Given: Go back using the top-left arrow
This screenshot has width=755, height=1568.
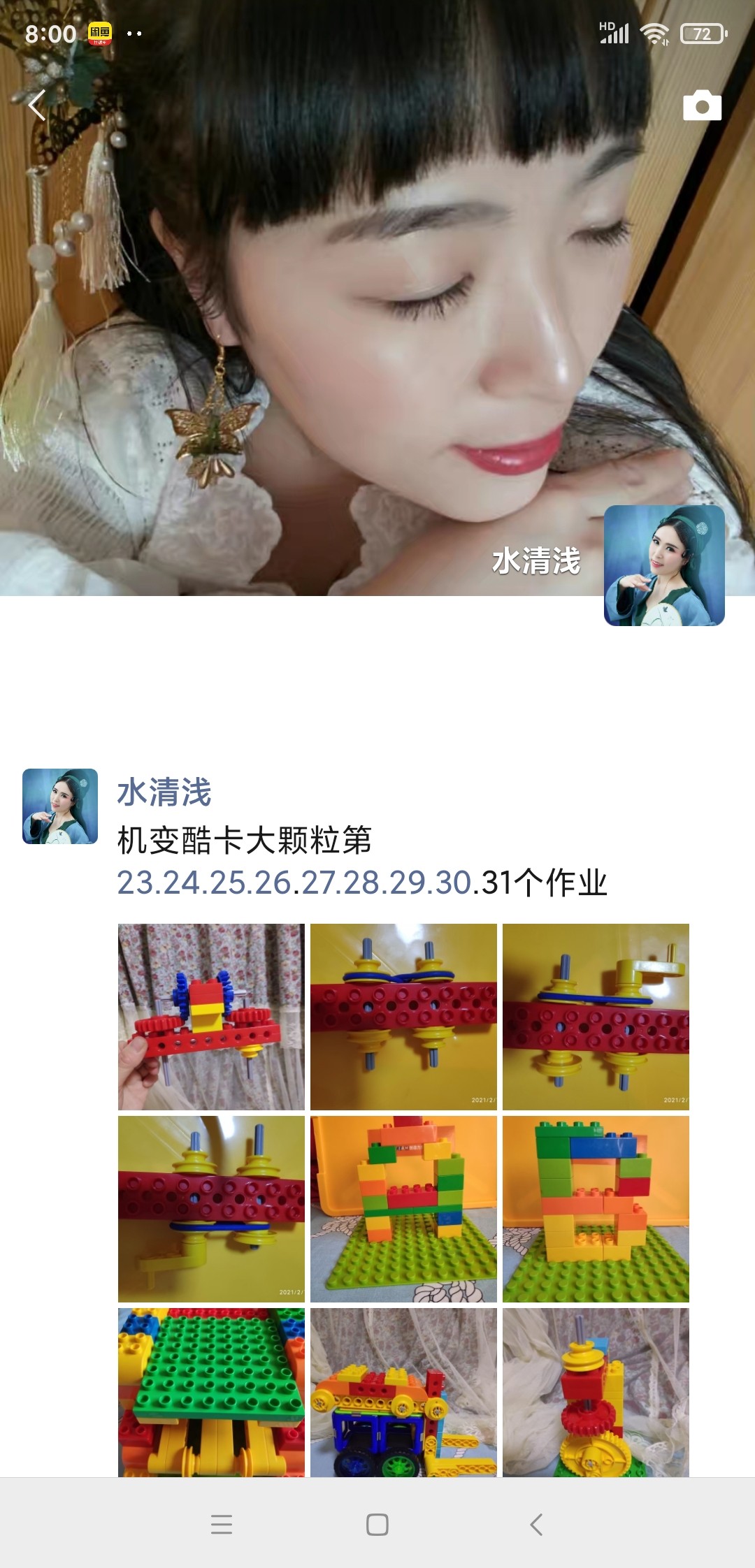Looking at the screenshot, I should click(37, 106).
